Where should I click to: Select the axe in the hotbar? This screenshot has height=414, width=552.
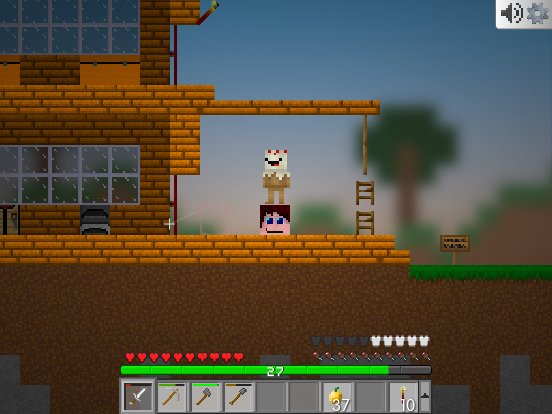(205, 397)
